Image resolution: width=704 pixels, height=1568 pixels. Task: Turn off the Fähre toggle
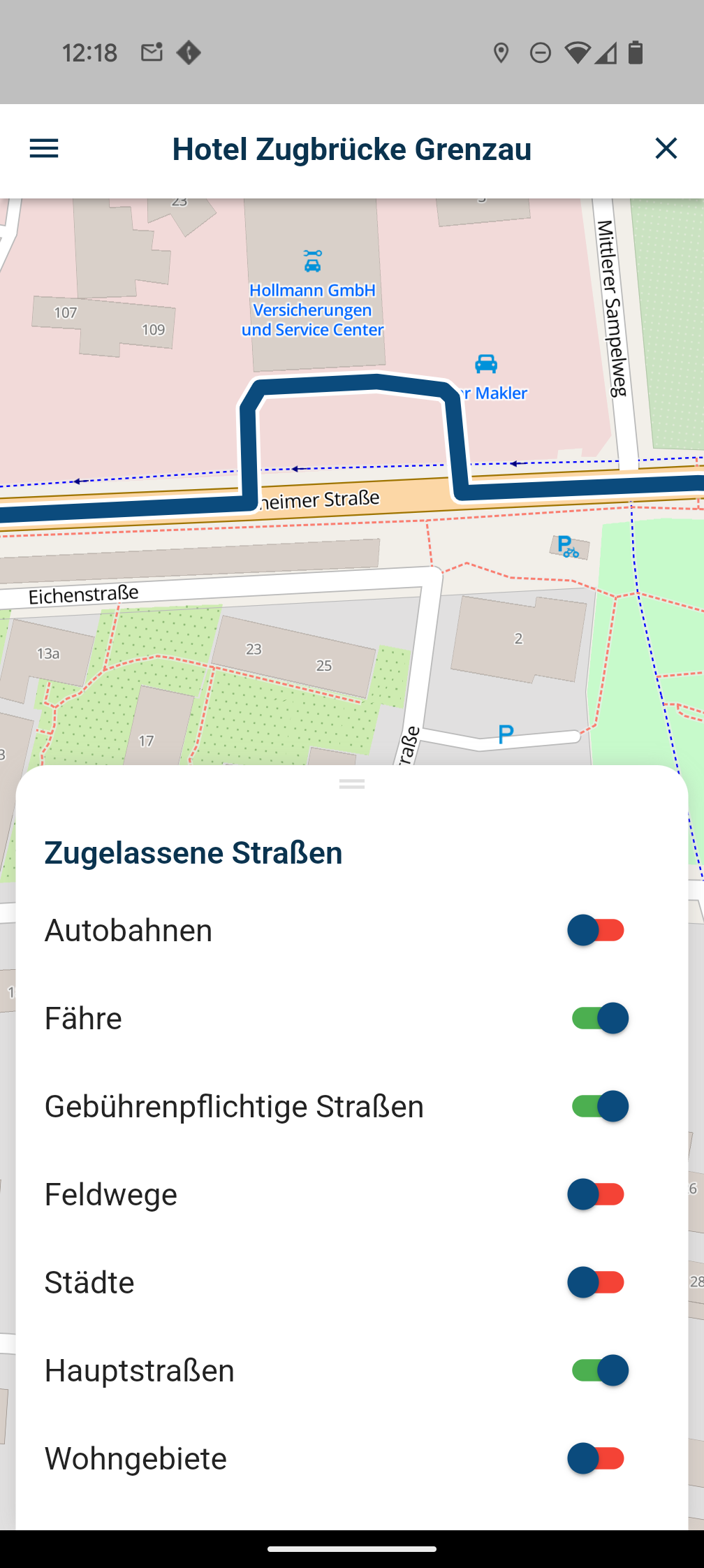click(599, 1018)
